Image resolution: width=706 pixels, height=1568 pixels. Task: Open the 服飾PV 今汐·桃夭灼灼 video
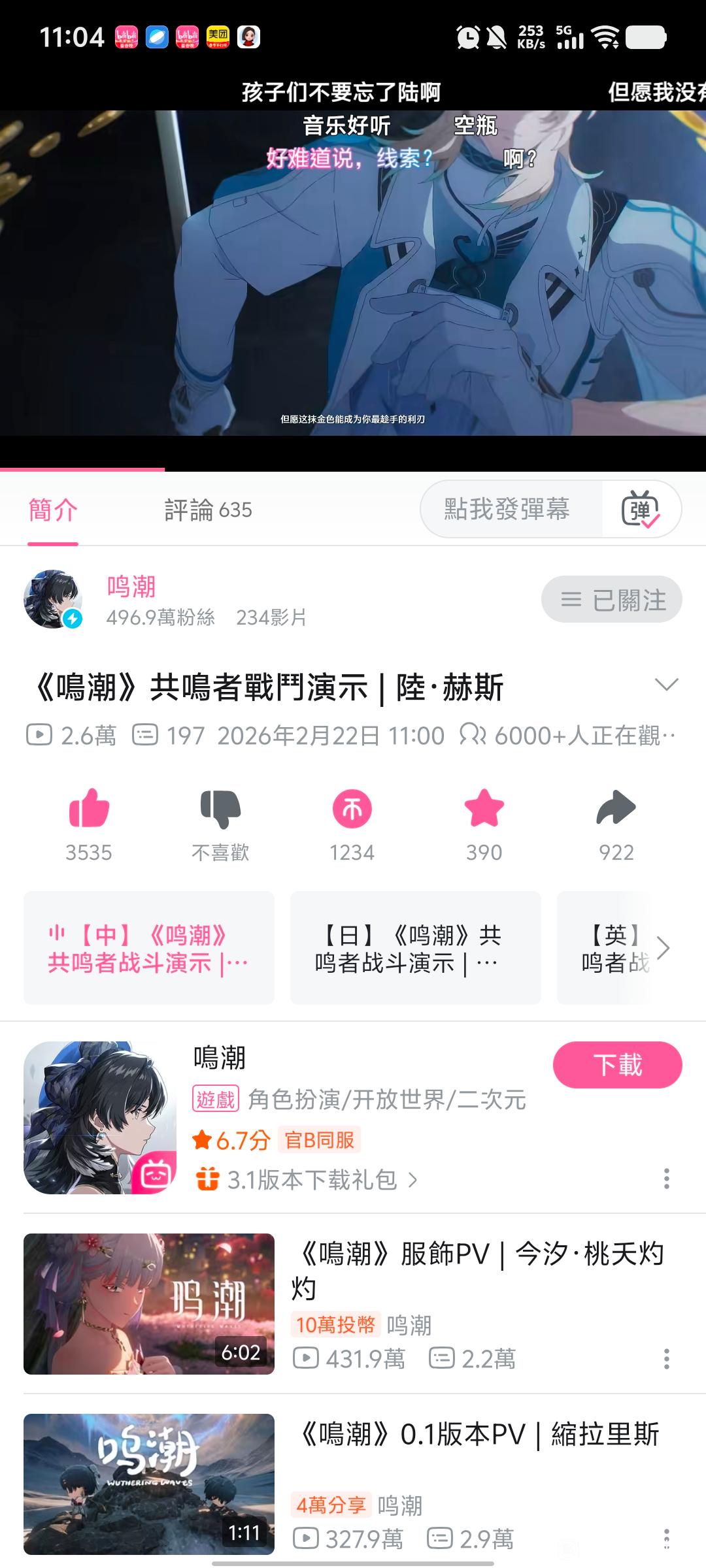coord(477,1271)
